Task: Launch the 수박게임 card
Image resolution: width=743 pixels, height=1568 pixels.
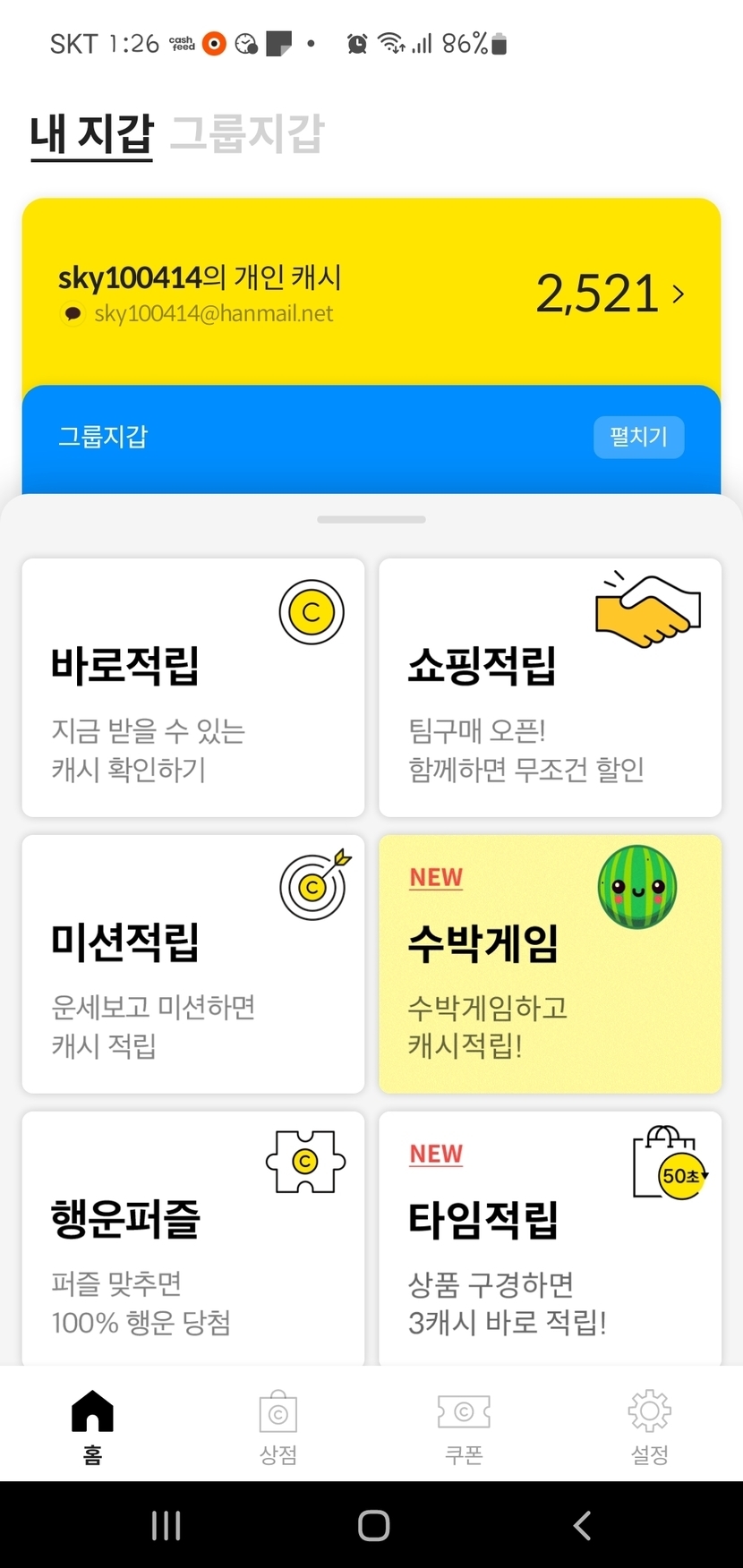Action: click(x=550, y=964)
